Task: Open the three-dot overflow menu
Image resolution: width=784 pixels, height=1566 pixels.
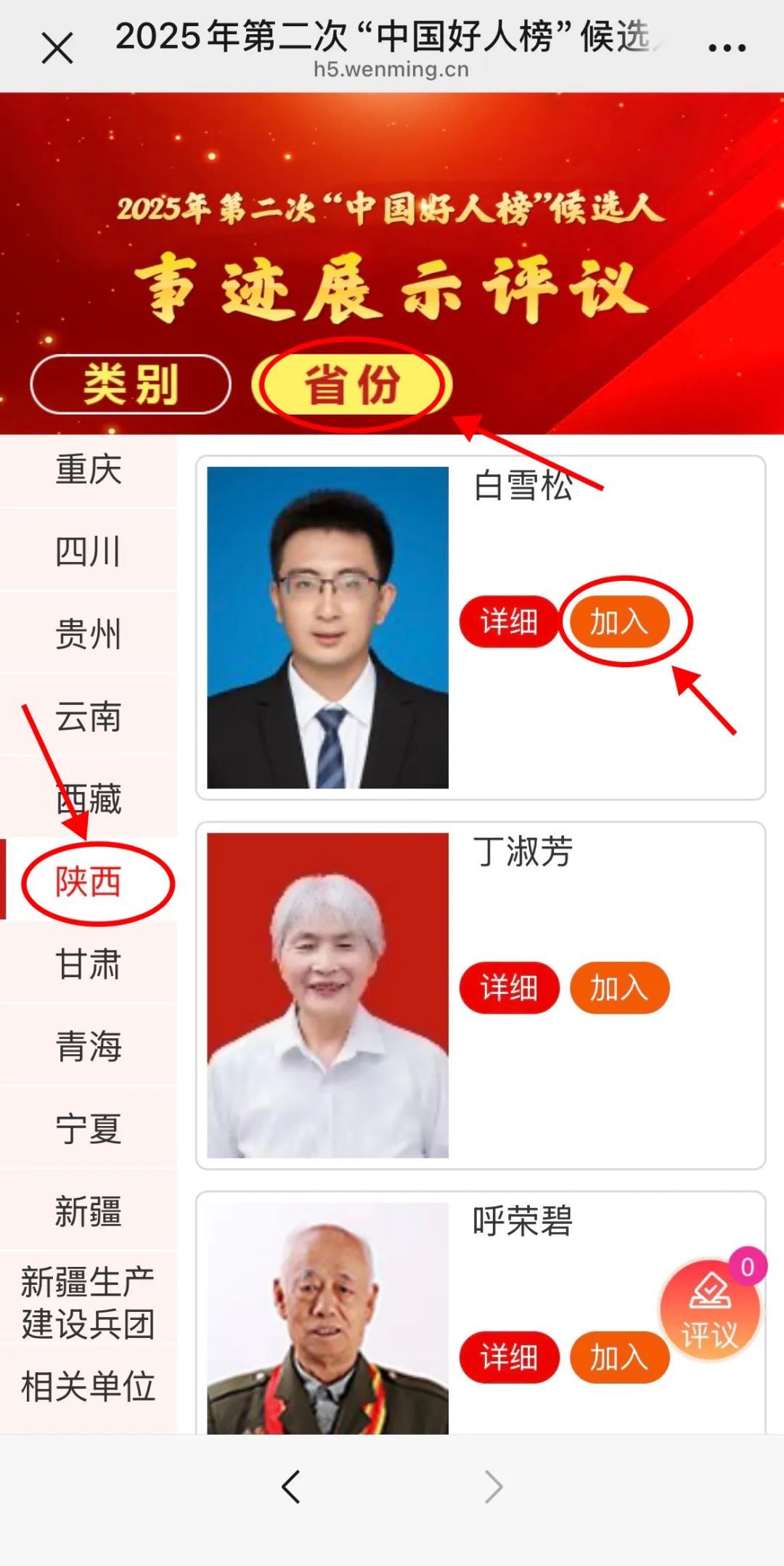Action: pyautogui.click(x=727, y=49)
